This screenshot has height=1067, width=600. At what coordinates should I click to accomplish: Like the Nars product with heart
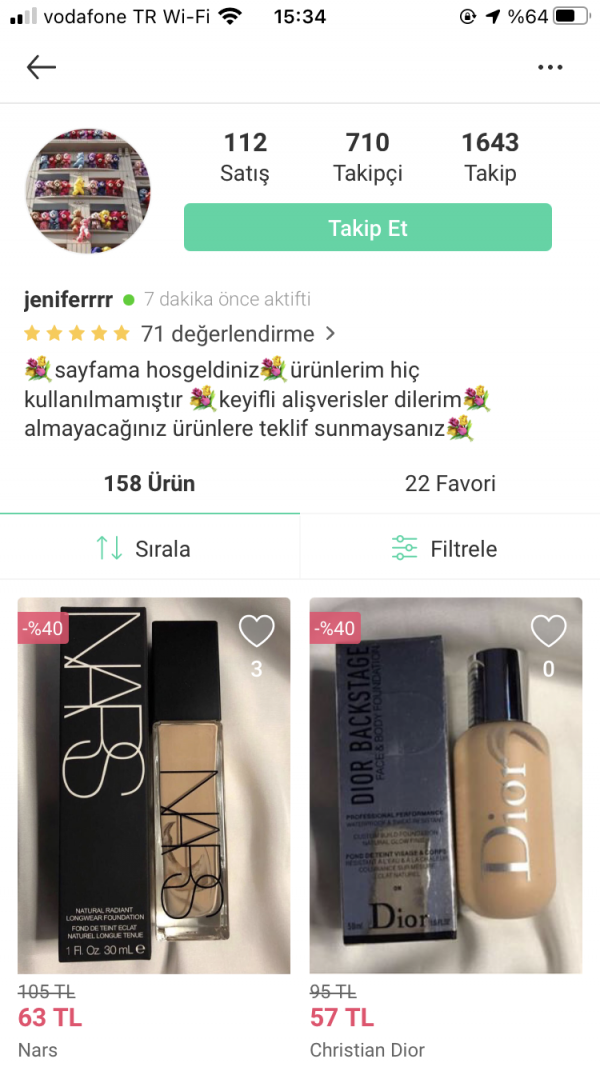click(256, 631)
